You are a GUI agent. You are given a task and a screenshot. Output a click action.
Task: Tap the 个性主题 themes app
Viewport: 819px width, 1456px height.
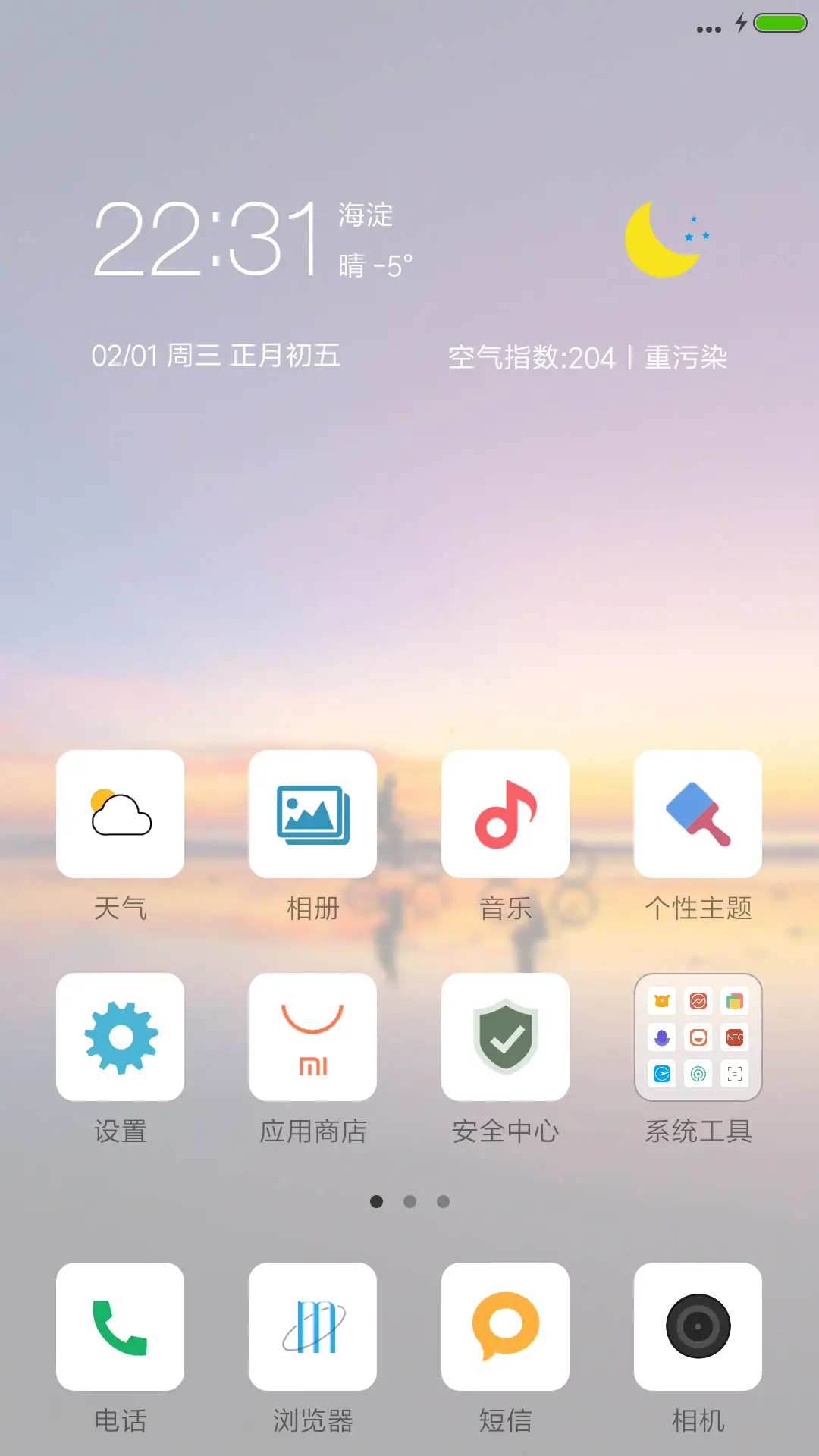coord(698,814)
